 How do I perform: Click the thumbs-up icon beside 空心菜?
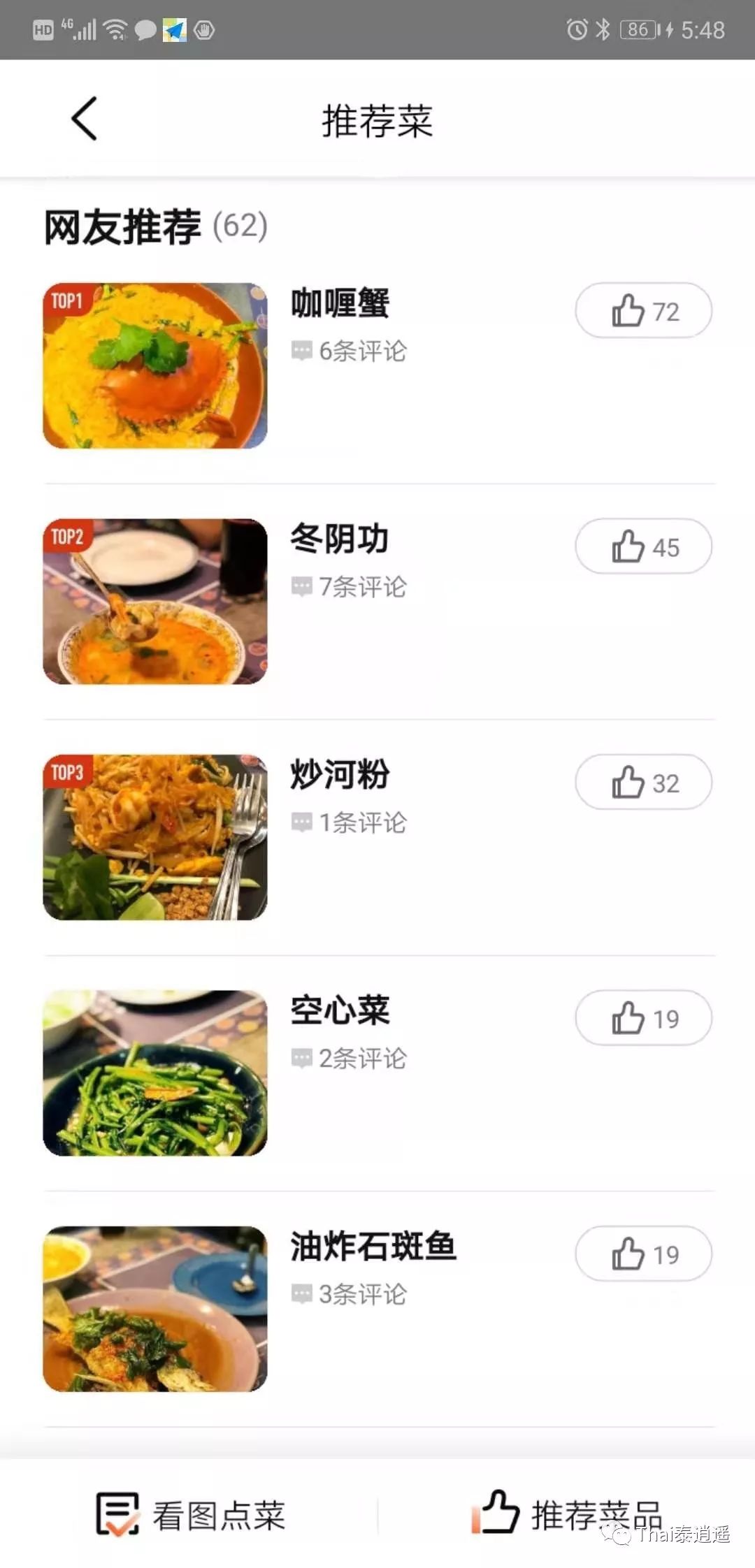(628, 1018)
